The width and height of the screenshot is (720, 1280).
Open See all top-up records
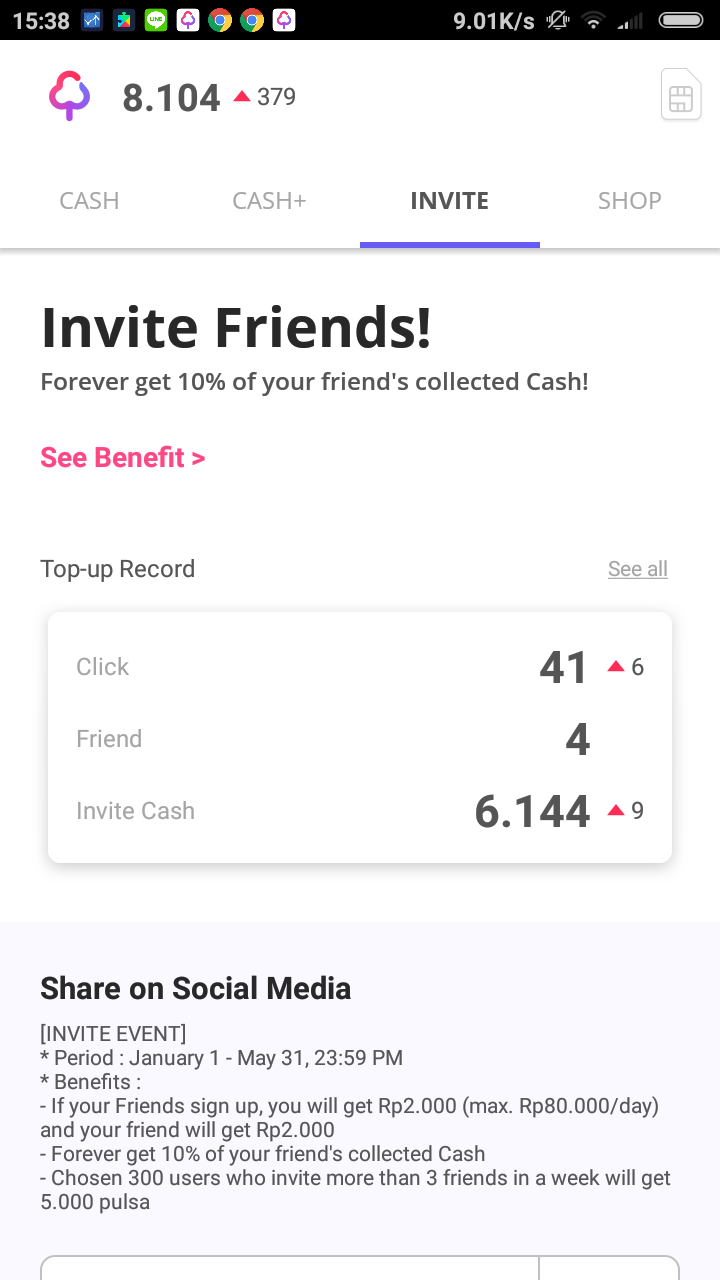pos(637,569)
